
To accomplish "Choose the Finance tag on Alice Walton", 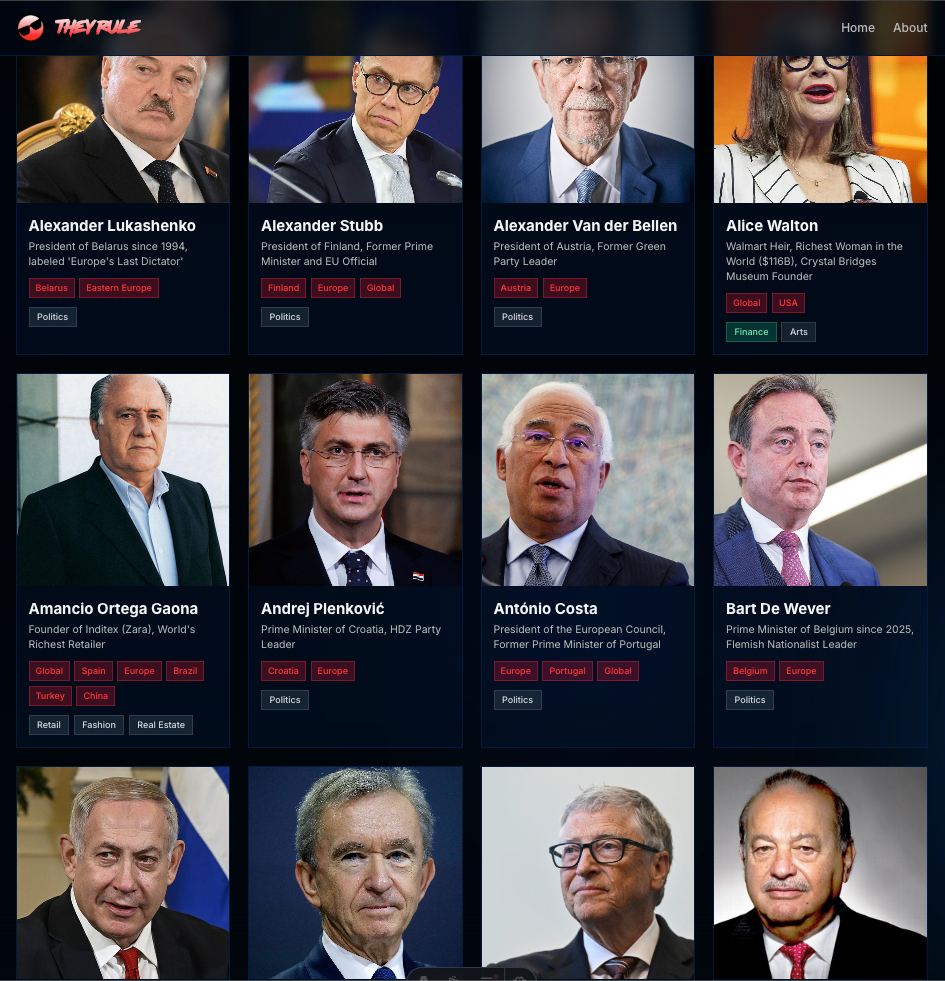I will tap(751, 332).
